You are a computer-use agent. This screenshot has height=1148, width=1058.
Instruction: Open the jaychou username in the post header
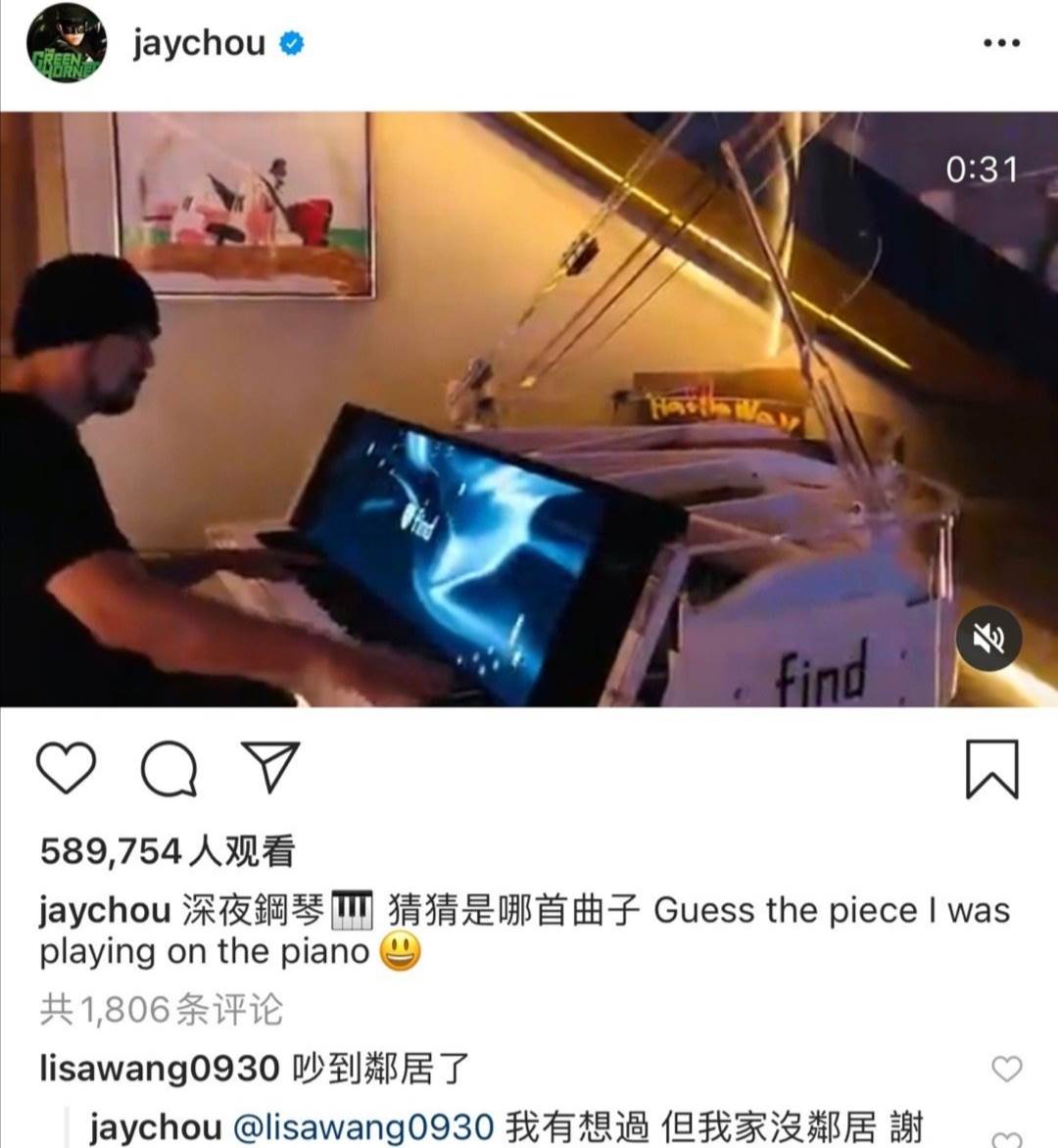pyautogui.click(x=199, y=44)
